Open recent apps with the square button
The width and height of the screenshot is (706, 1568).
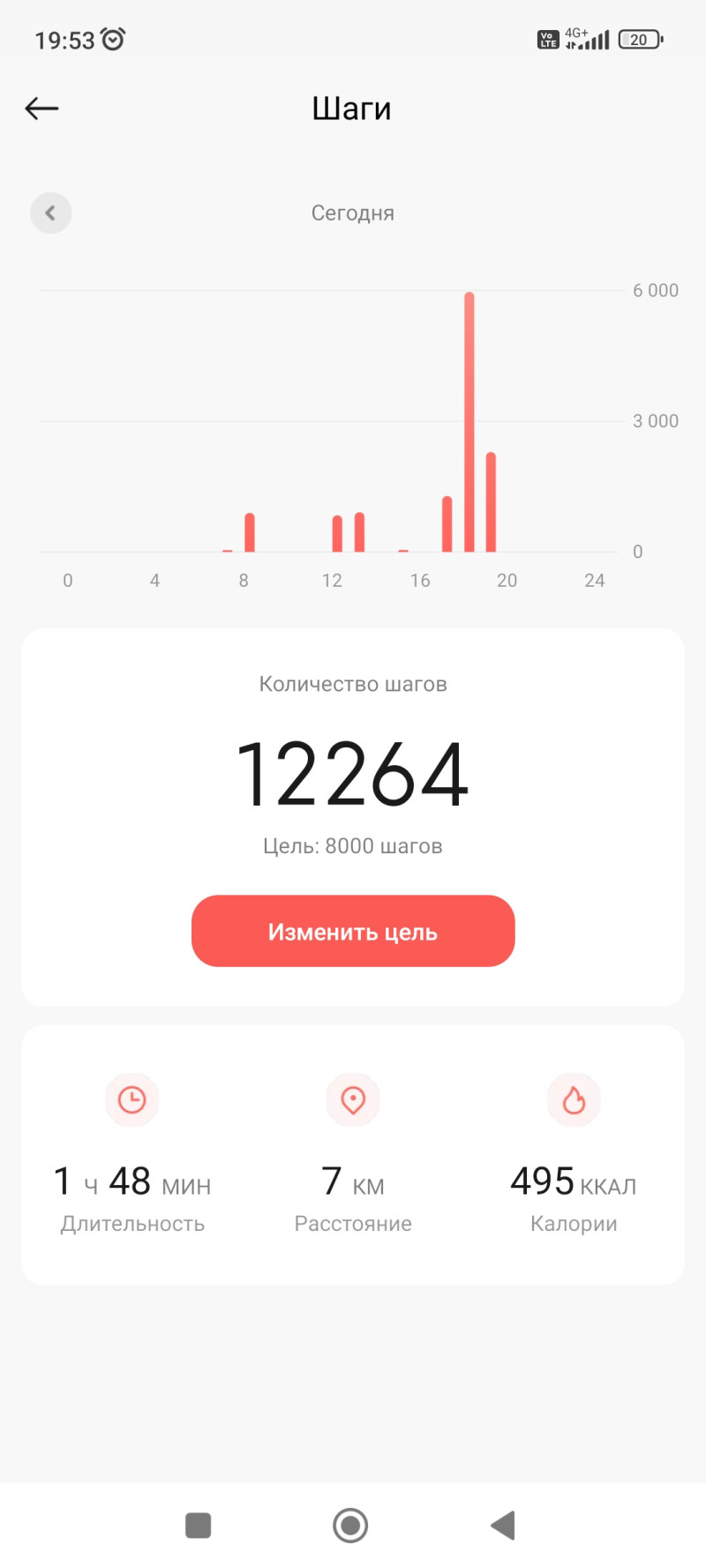point(199,1525)
